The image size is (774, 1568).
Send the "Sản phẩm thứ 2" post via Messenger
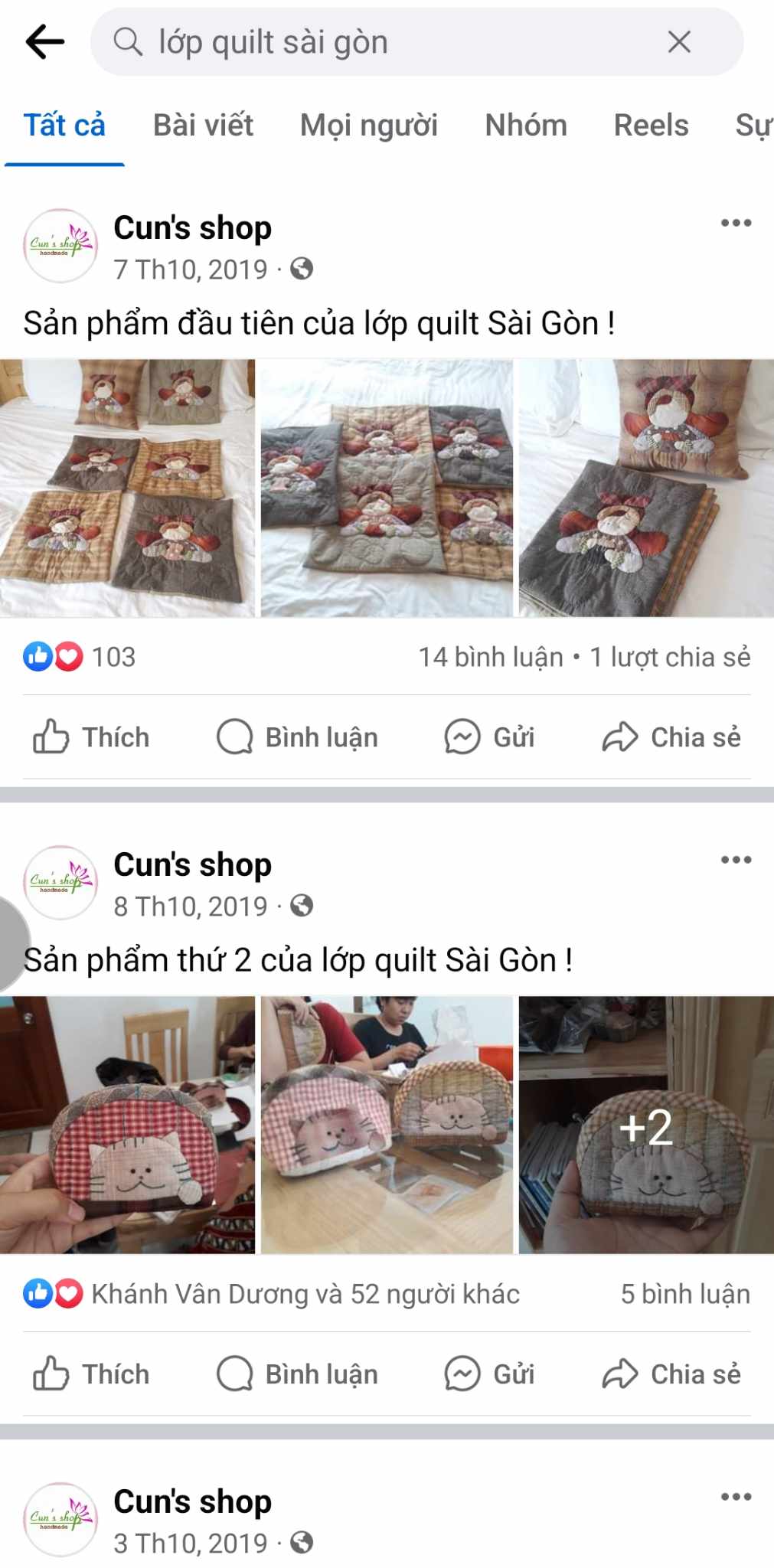[489, 1374]
